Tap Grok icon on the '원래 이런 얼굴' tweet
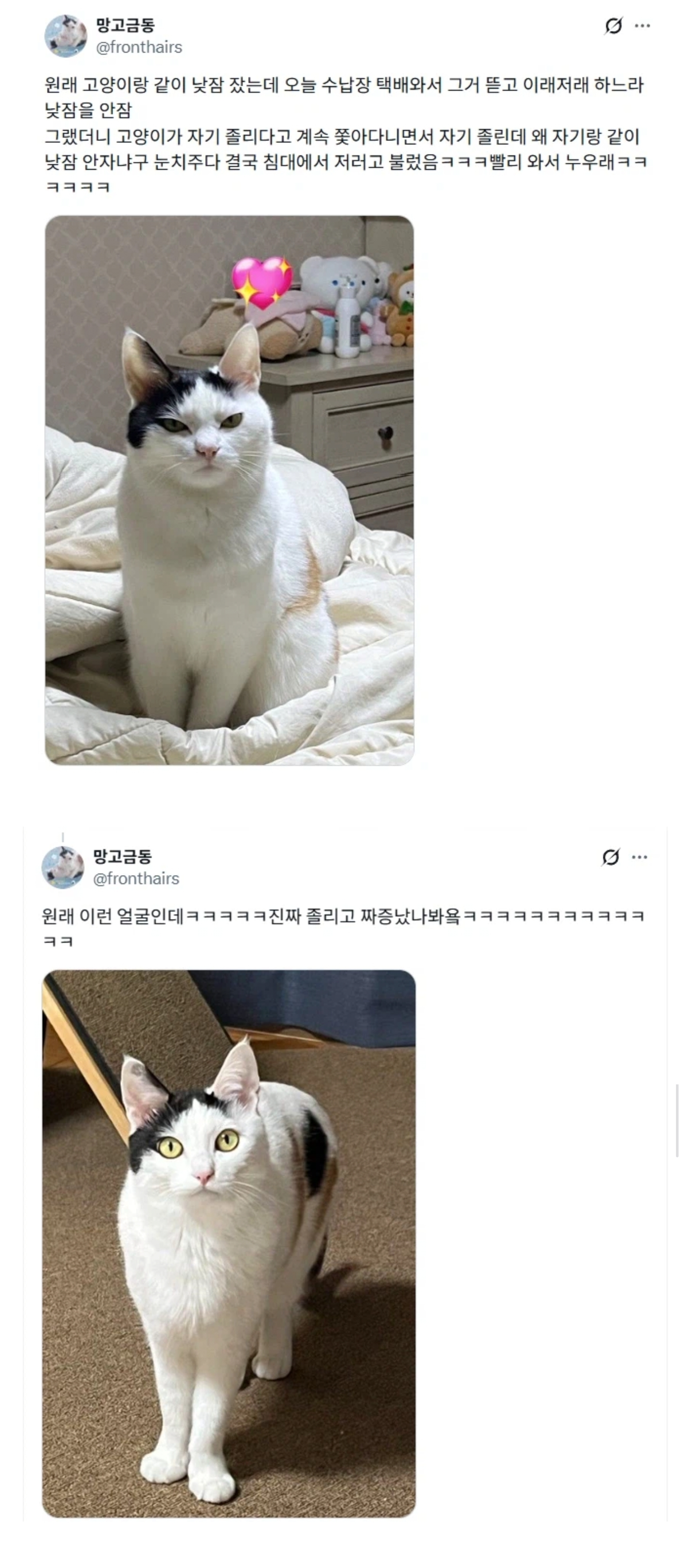 [x=610, y=857]
